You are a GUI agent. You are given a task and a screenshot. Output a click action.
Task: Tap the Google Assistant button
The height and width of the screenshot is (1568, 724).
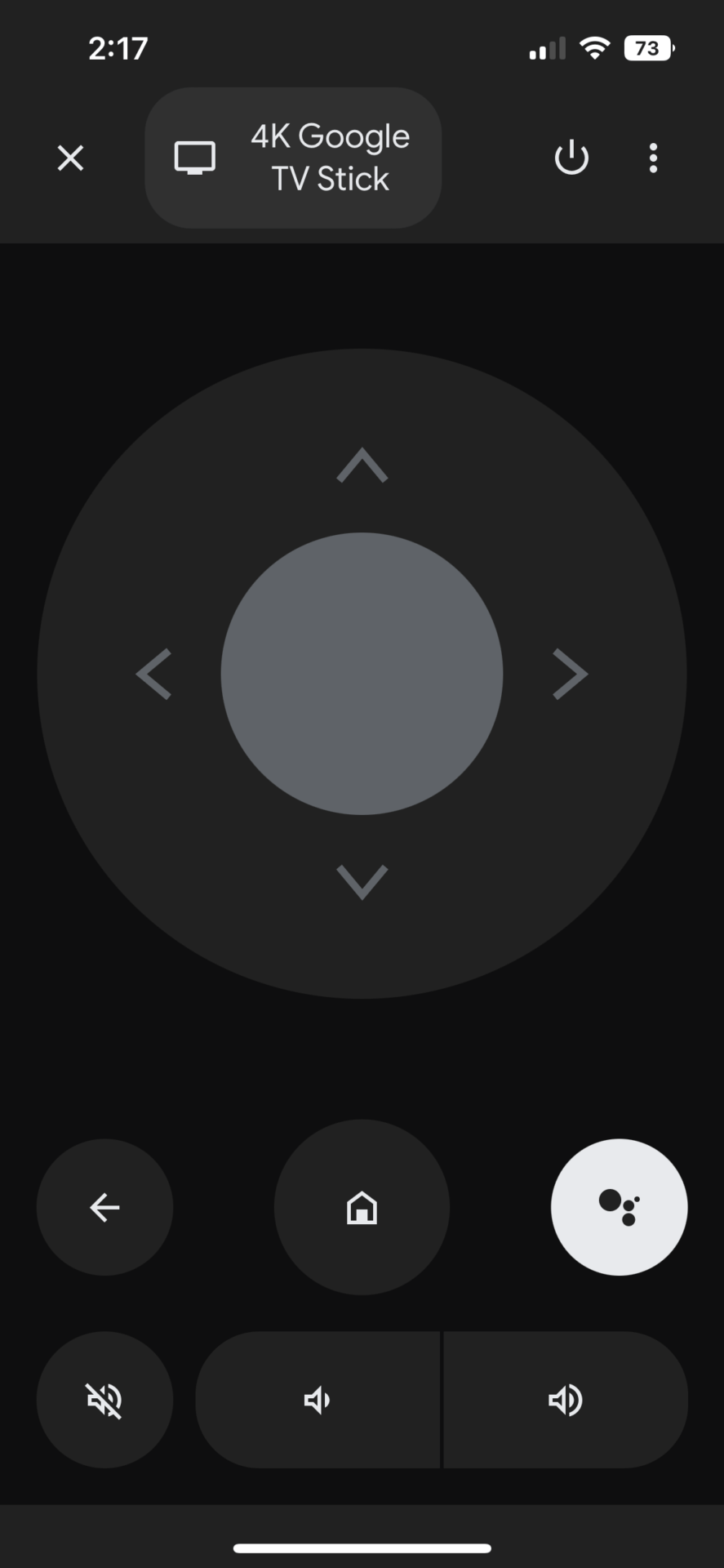(x=618, y=1207)
